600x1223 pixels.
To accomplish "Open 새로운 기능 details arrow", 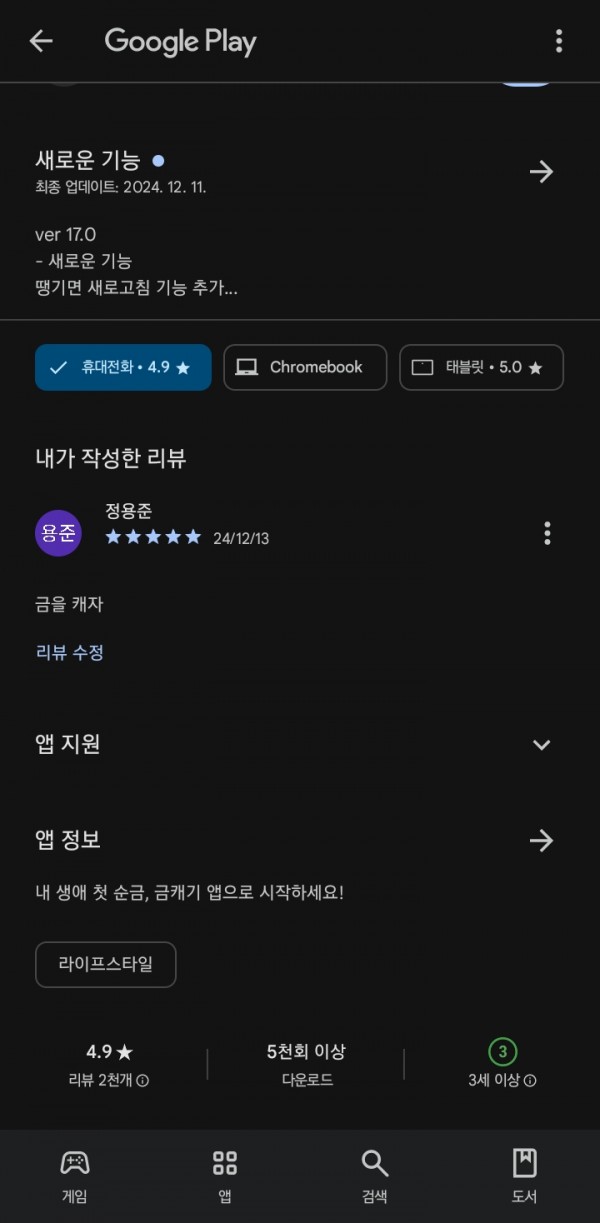I will click(541, 172).
